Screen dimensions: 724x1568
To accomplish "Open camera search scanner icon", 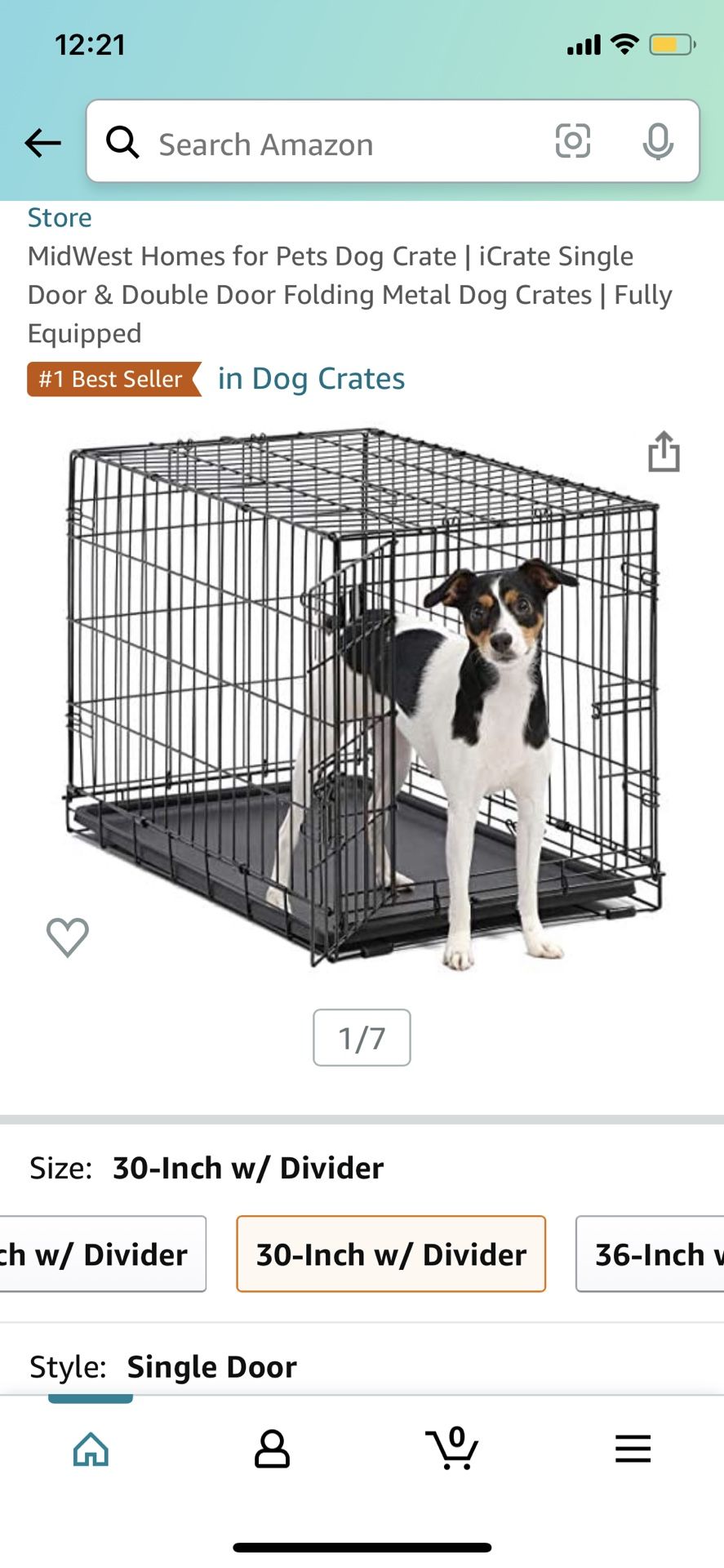I will click(x=572, y=141).
